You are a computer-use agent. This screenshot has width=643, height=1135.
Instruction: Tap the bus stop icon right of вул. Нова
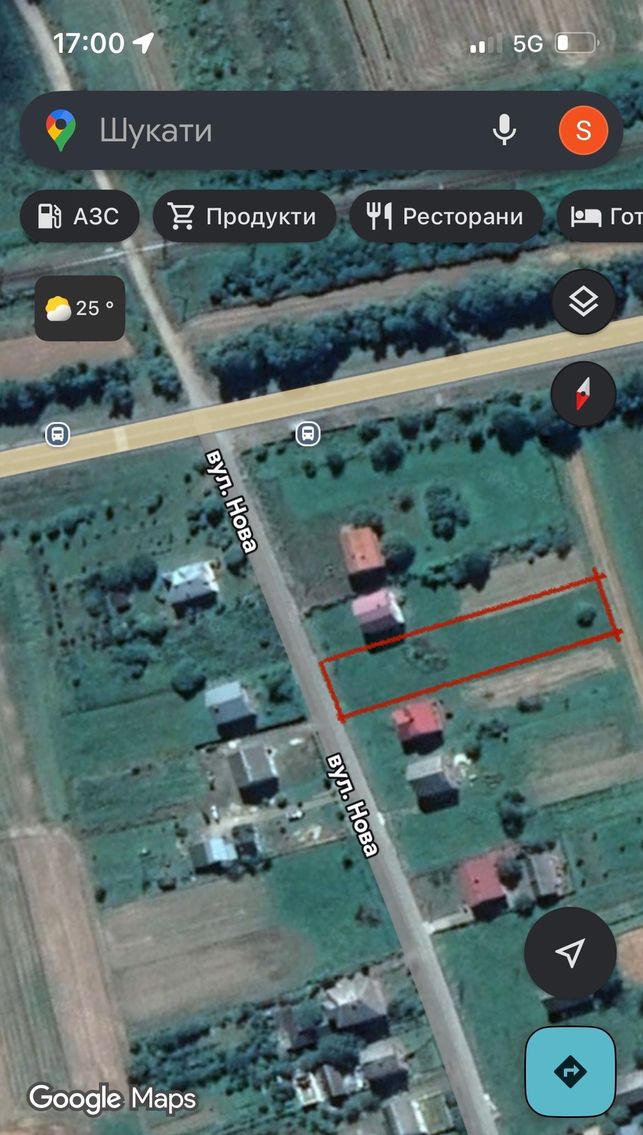[308, 434]
